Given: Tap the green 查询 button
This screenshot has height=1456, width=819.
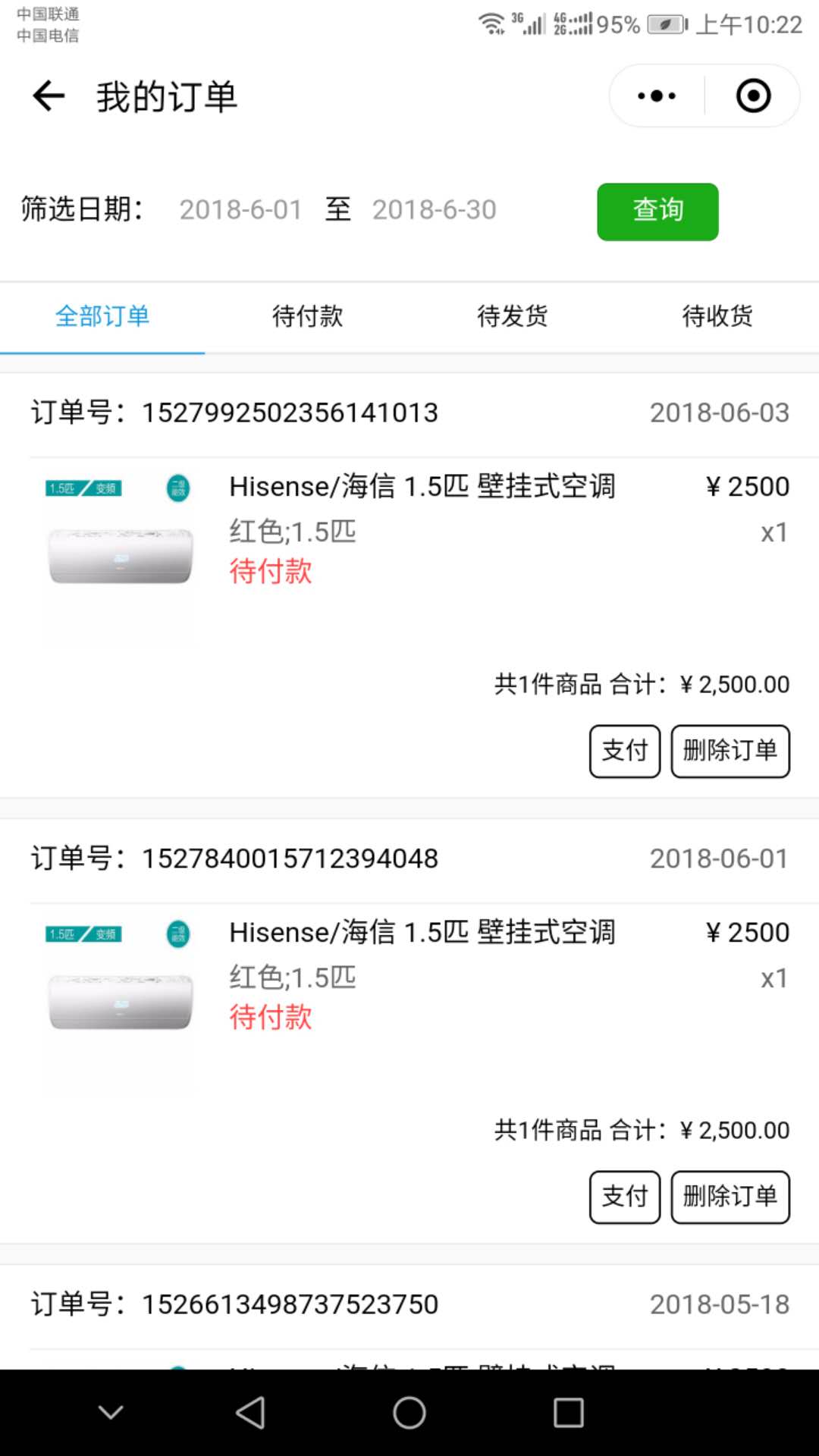Looking at the screenshot, I should (x=657, y=212).
